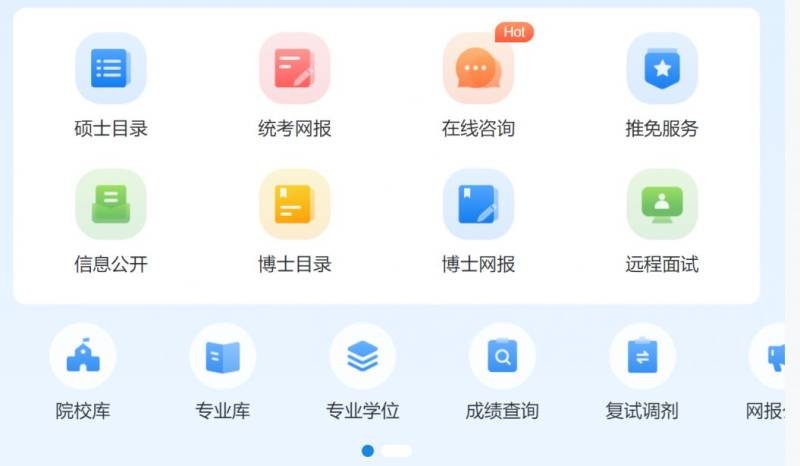Browse 博士目录 doctoral catalog
This screenshot has height=466, width=800.
click(294, 205)
